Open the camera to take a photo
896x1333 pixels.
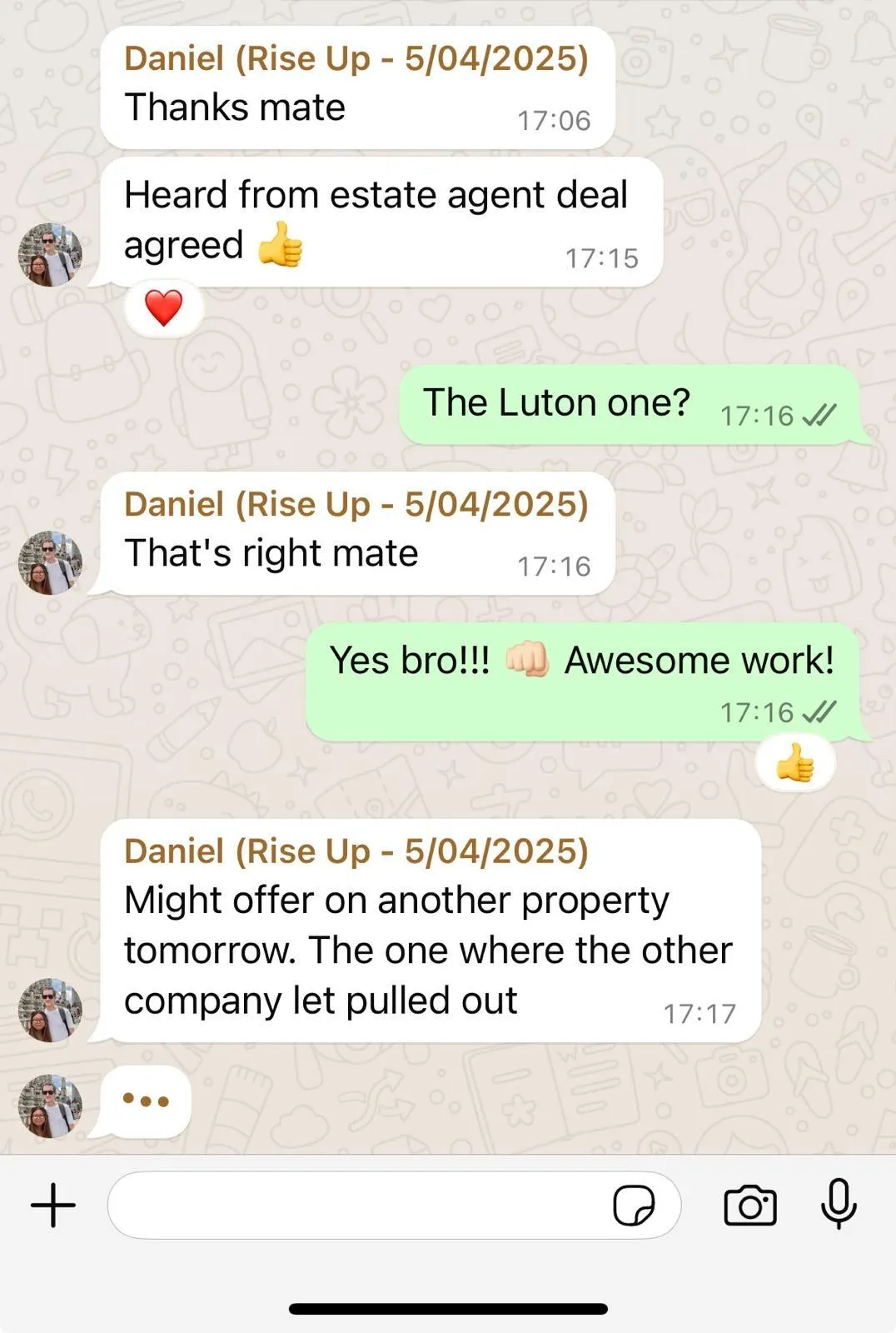tap(750, 1205)
